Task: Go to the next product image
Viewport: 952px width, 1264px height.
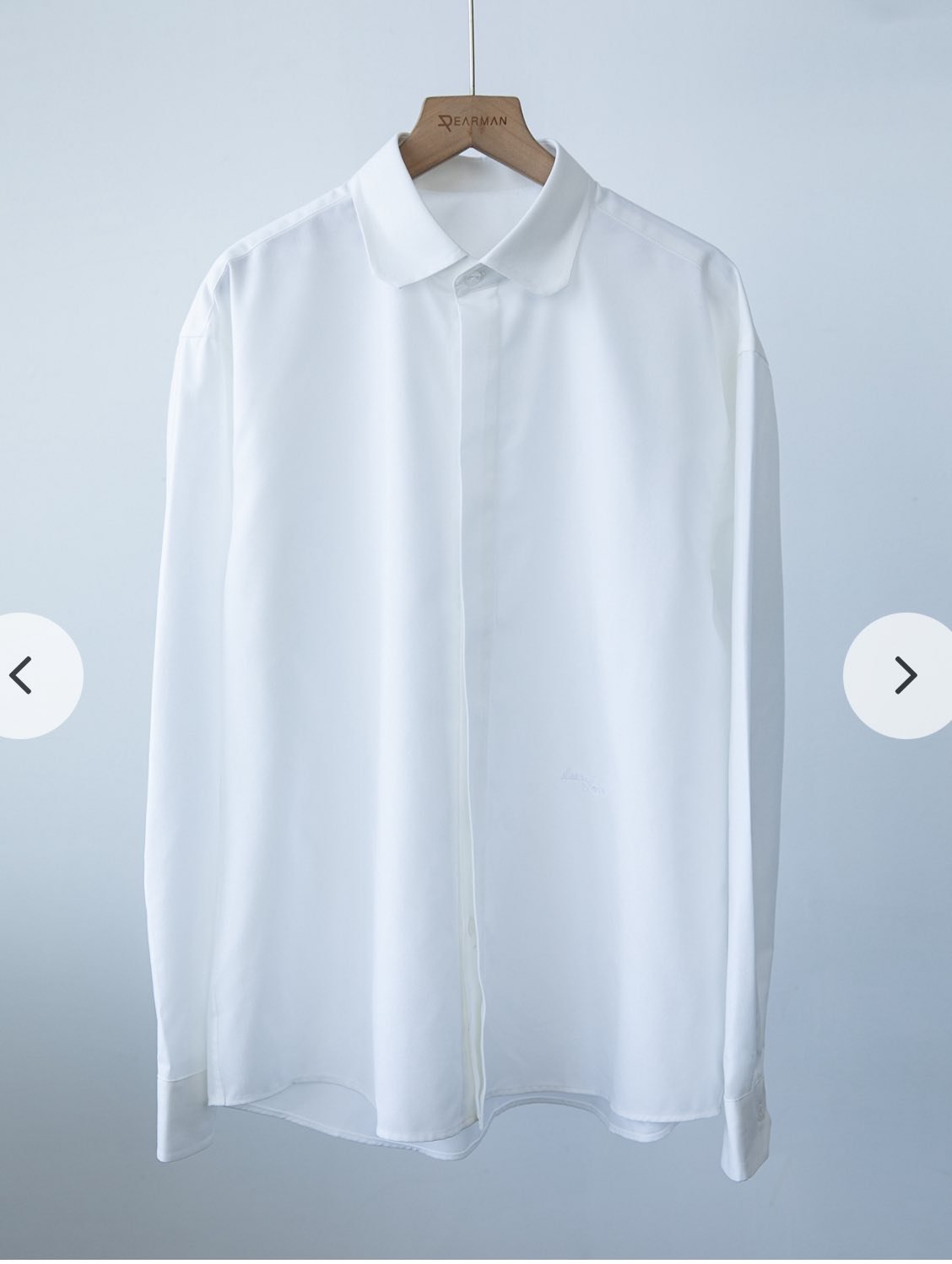Action: pos(903,675)
